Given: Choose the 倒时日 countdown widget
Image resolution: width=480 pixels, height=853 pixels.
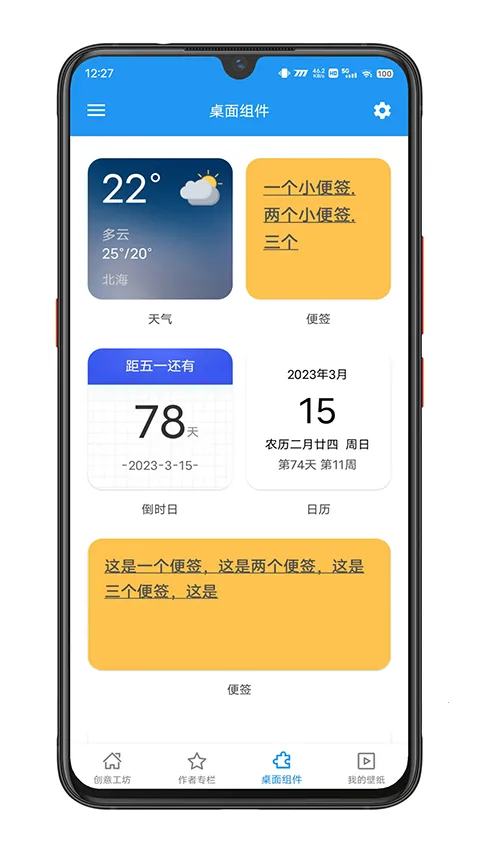Looking at the screenshot, I should 160,419.
